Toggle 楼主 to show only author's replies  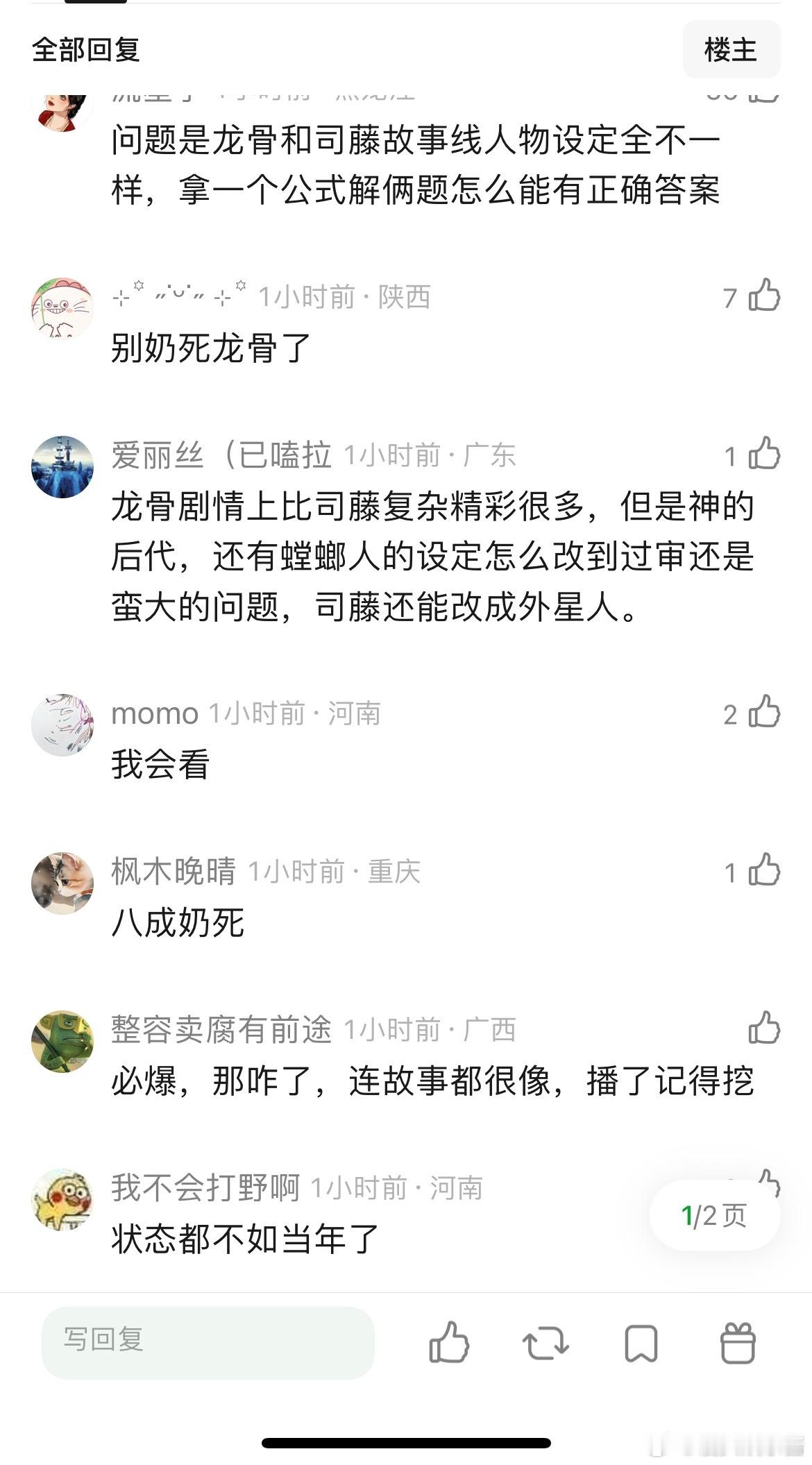[731, 49]
